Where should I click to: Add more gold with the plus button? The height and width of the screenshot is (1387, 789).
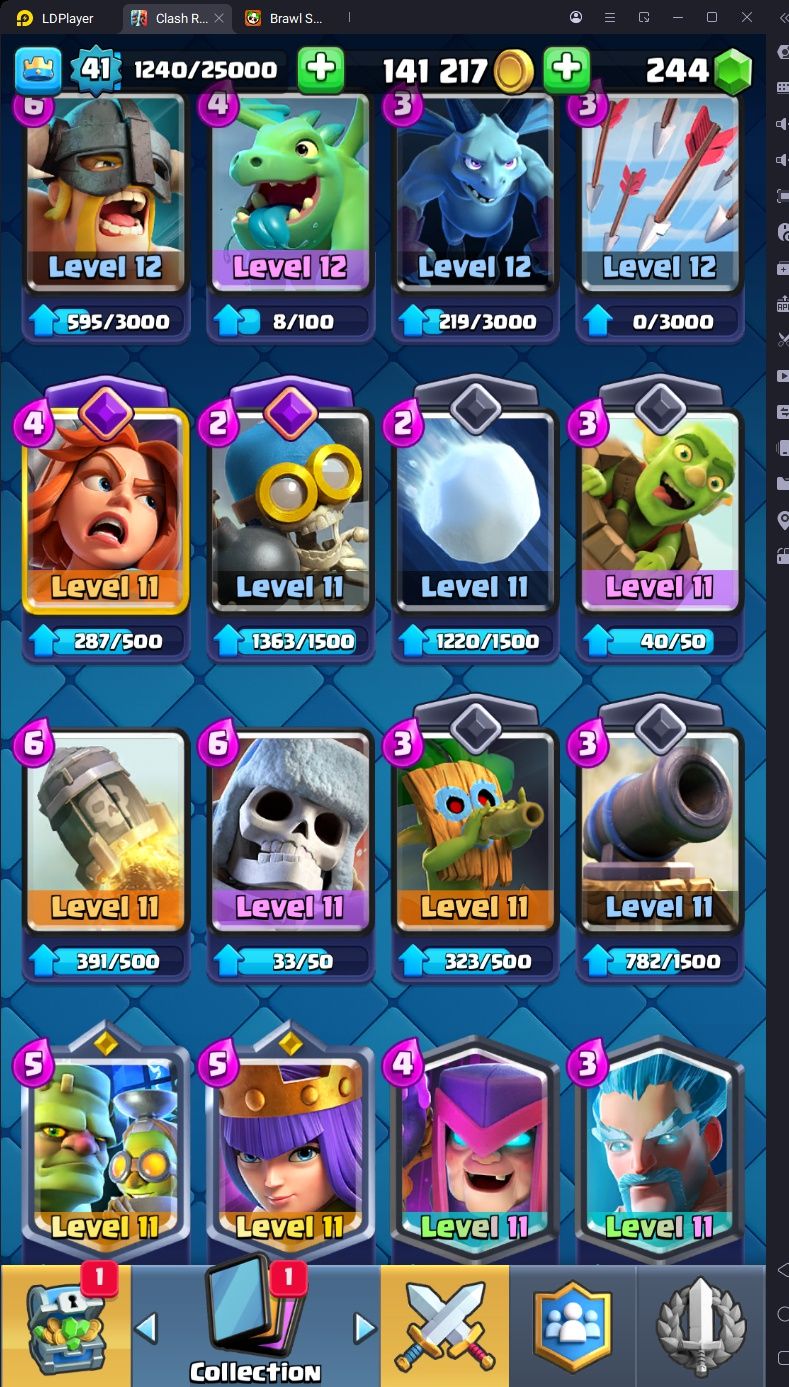coord(566,69)
